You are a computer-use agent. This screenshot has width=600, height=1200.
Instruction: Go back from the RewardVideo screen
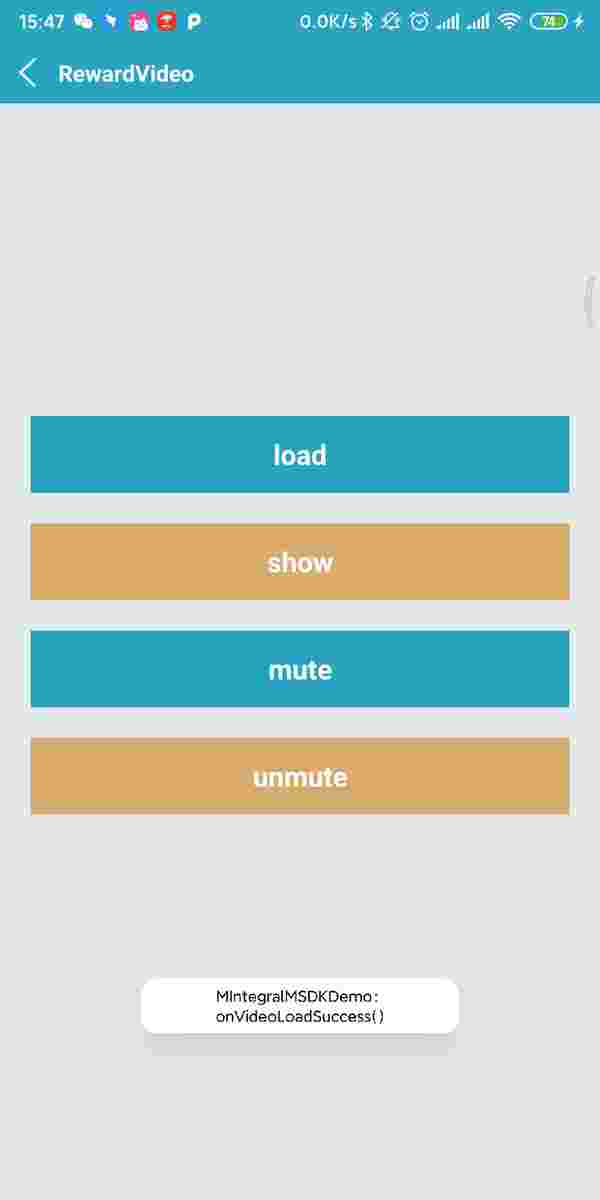(x=28, y=73)
